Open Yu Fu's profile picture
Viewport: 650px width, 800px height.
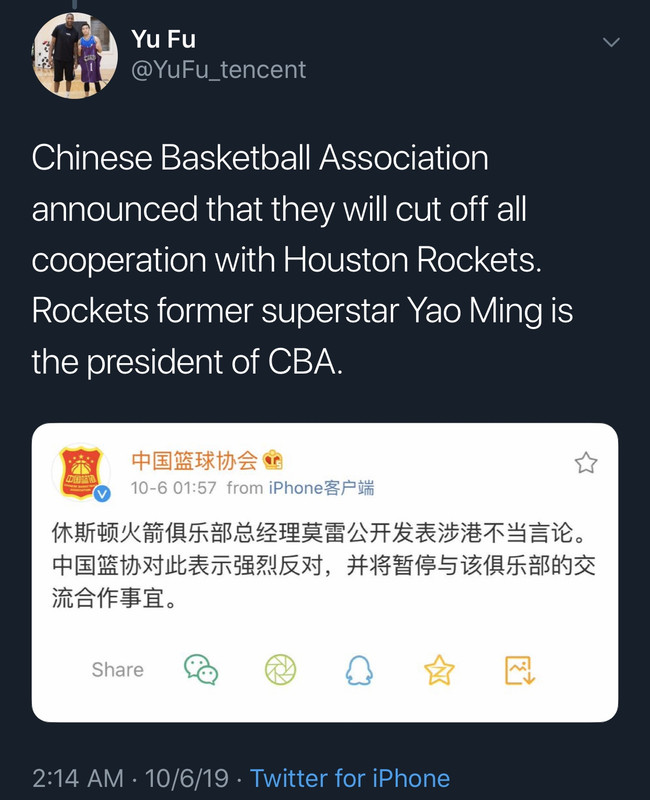tap(75, 56)
